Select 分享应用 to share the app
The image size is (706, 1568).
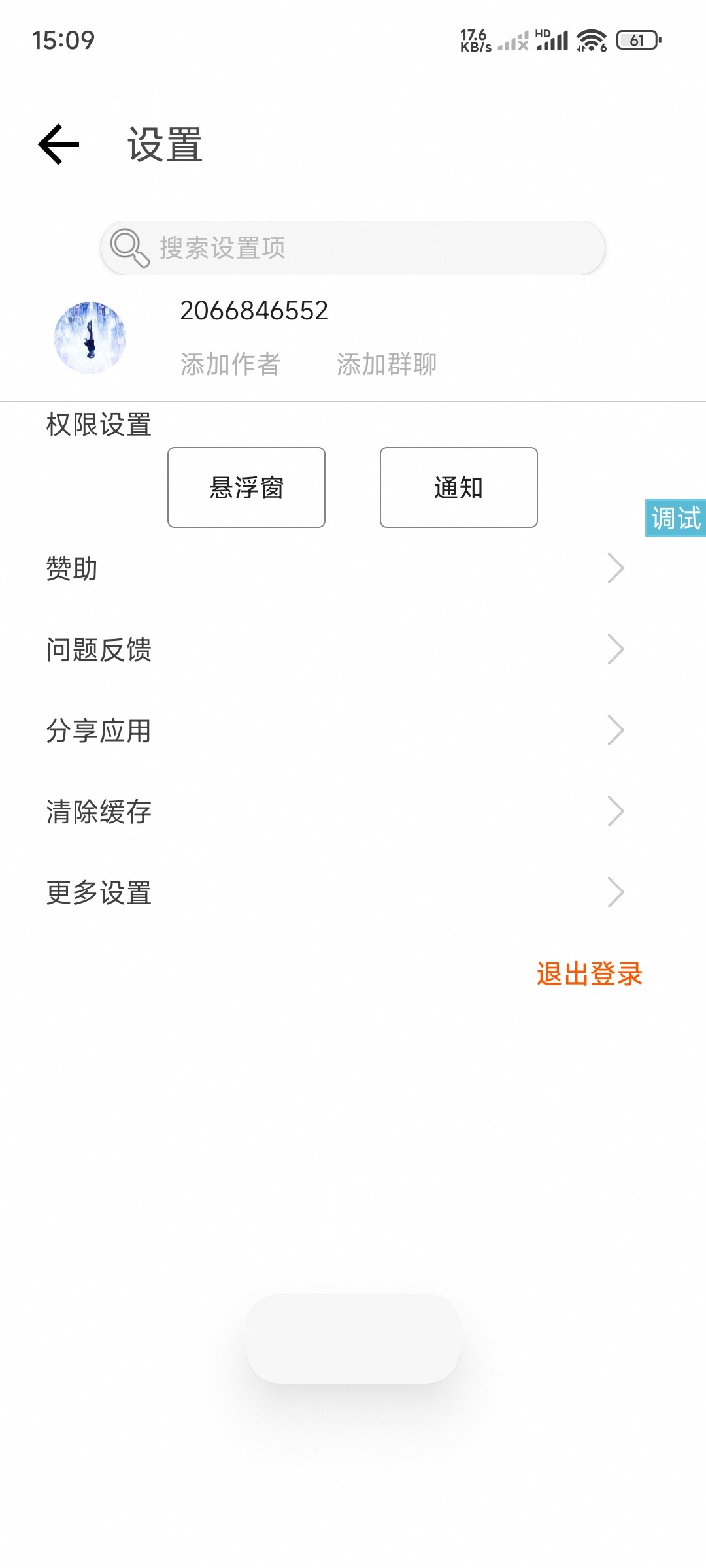coord(333,730)
